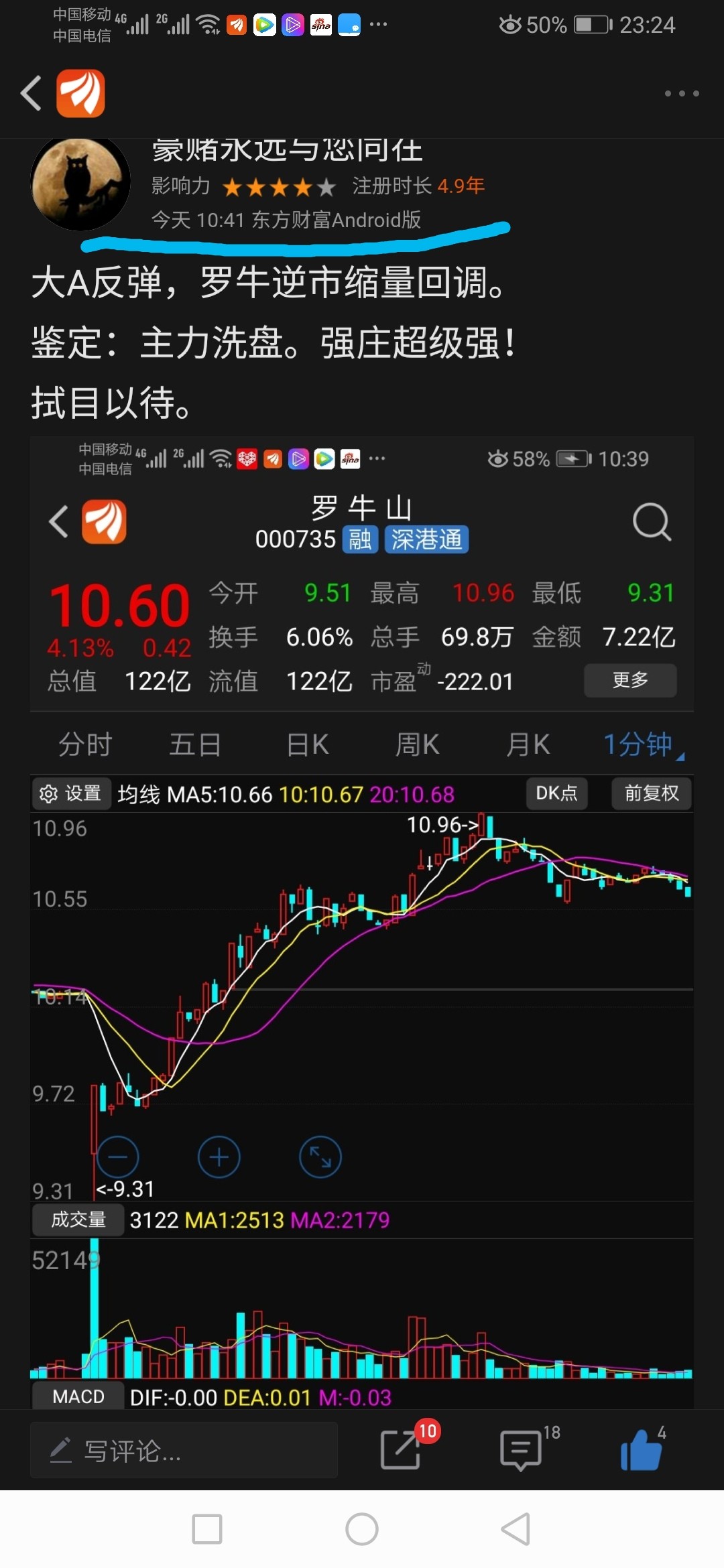
Task: Tap the system home button
Action: coord(362,1529)
